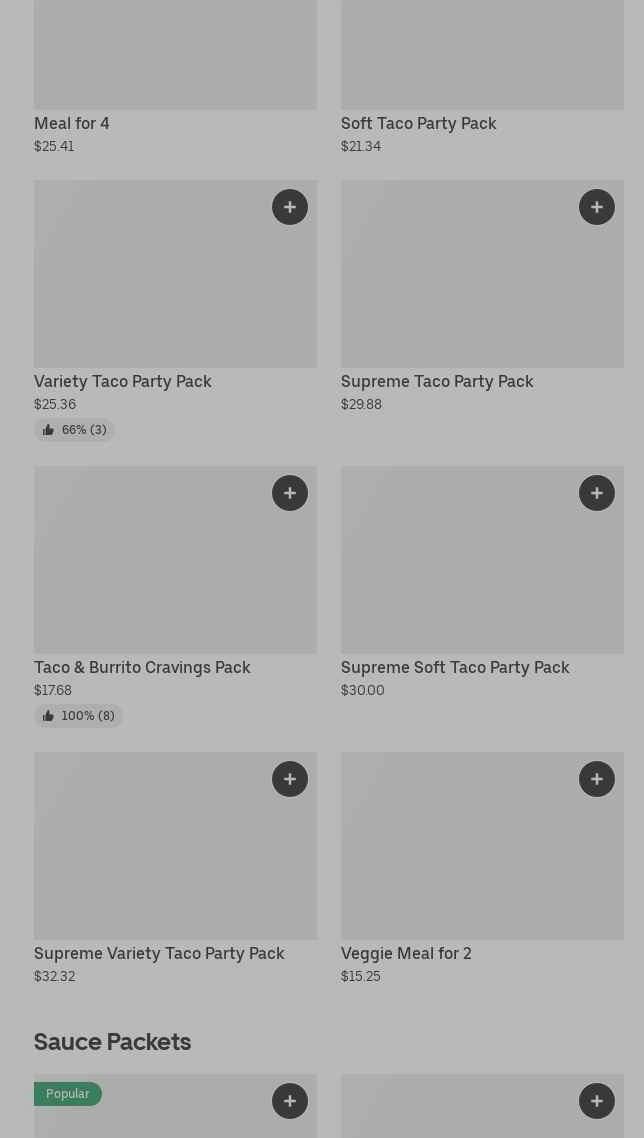View Variety Taco Party Pack details
The image size is (644, 1138).
pyautogui.click(x=175, y=311)
